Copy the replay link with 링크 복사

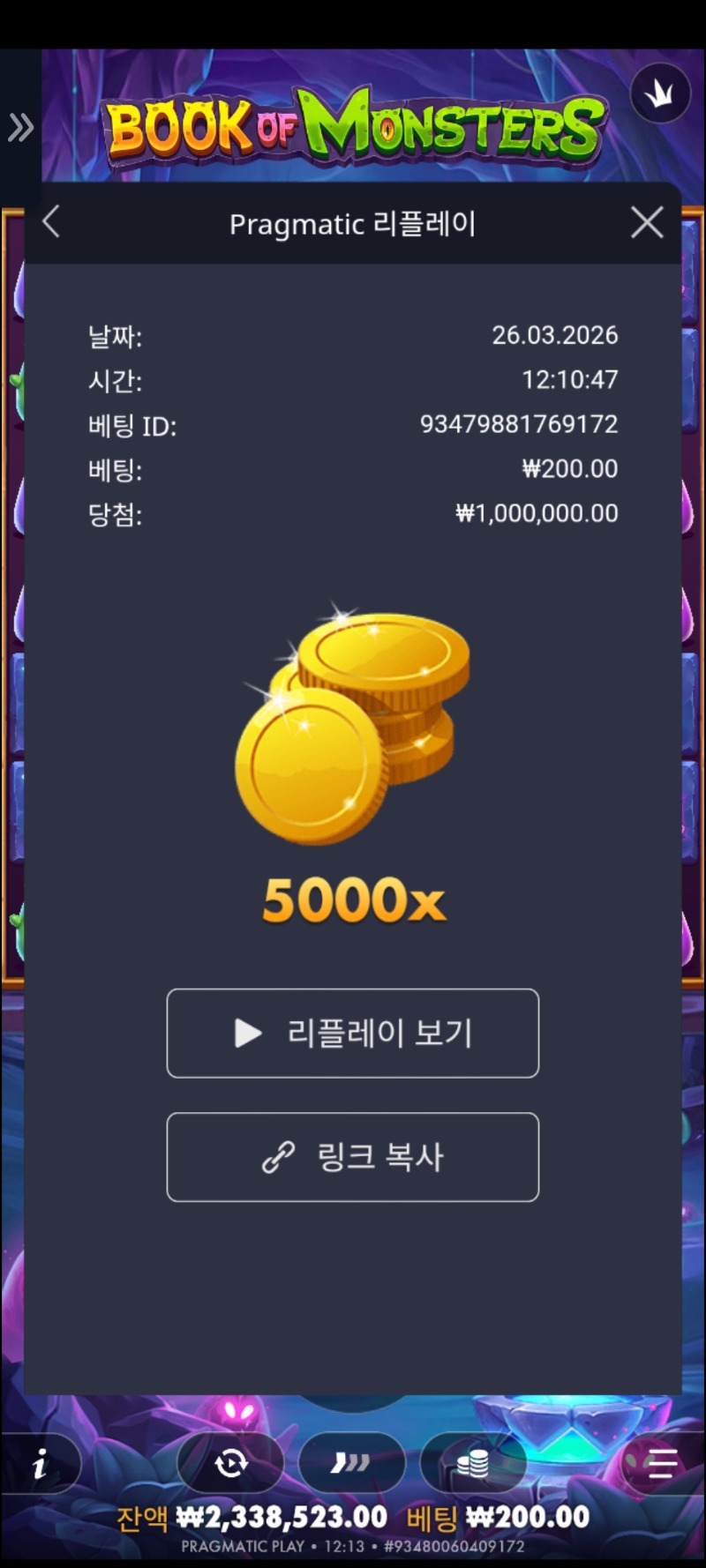pos(353,1156)
